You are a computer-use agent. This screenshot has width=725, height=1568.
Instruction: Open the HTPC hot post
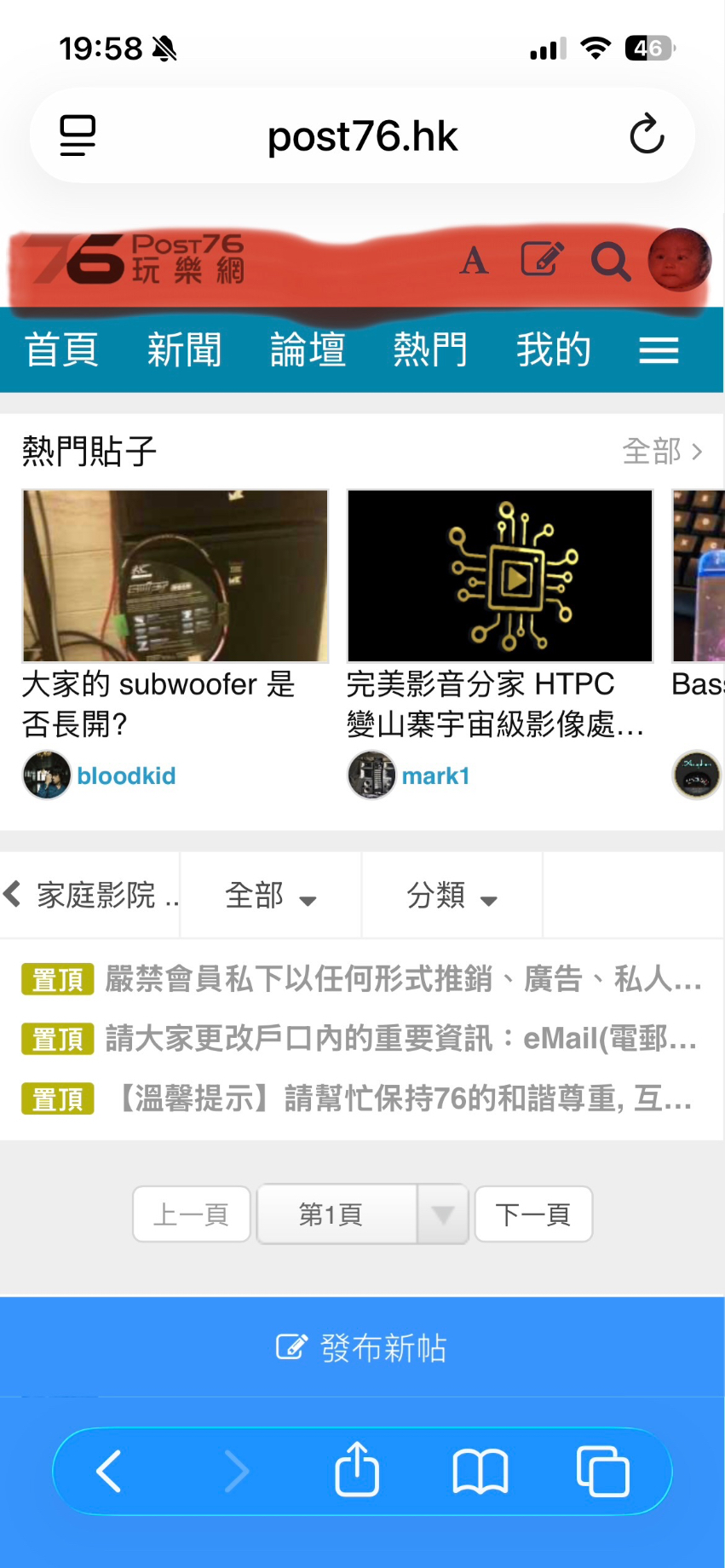pos(499,614)
